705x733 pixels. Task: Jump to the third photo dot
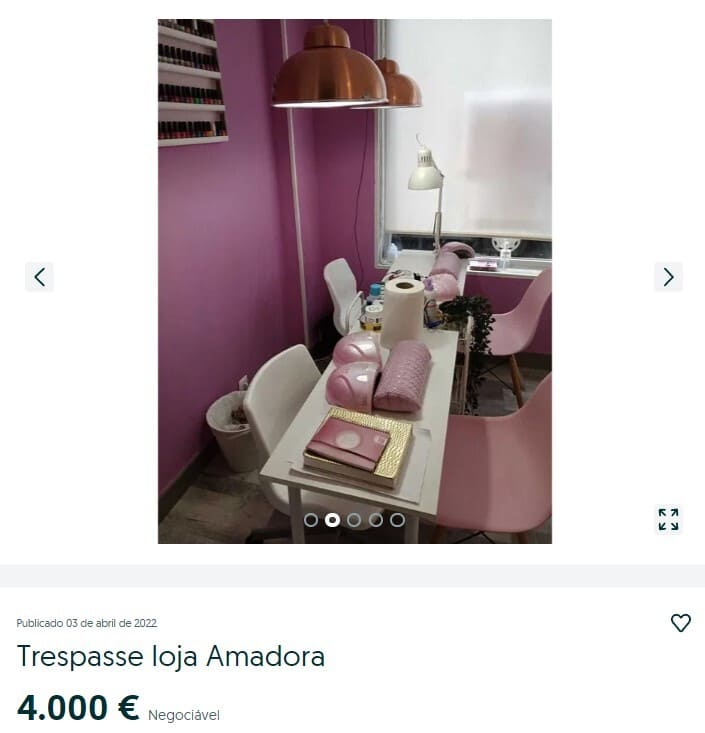(354, 520)
